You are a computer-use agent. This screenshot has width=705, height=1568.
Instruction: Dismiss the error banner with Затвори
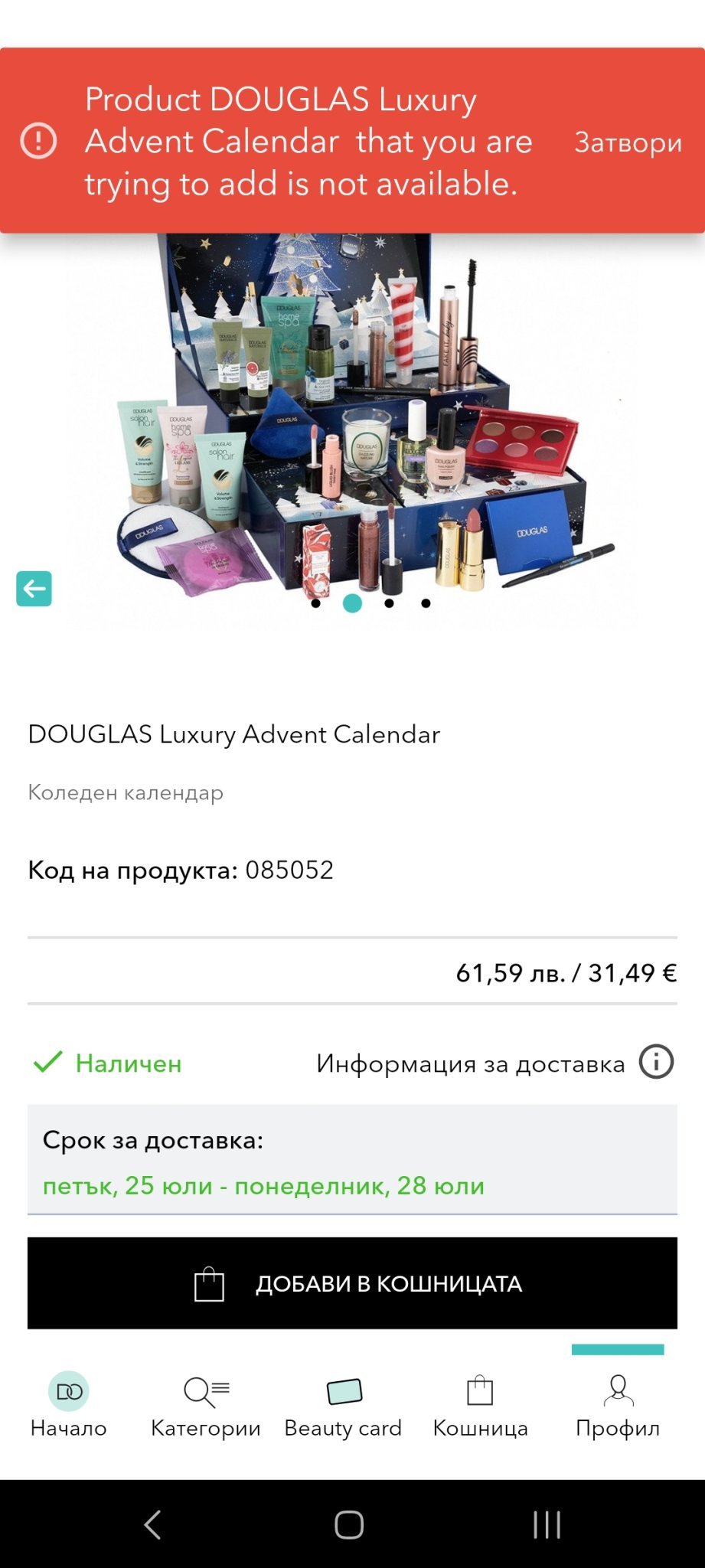point(628,142)
